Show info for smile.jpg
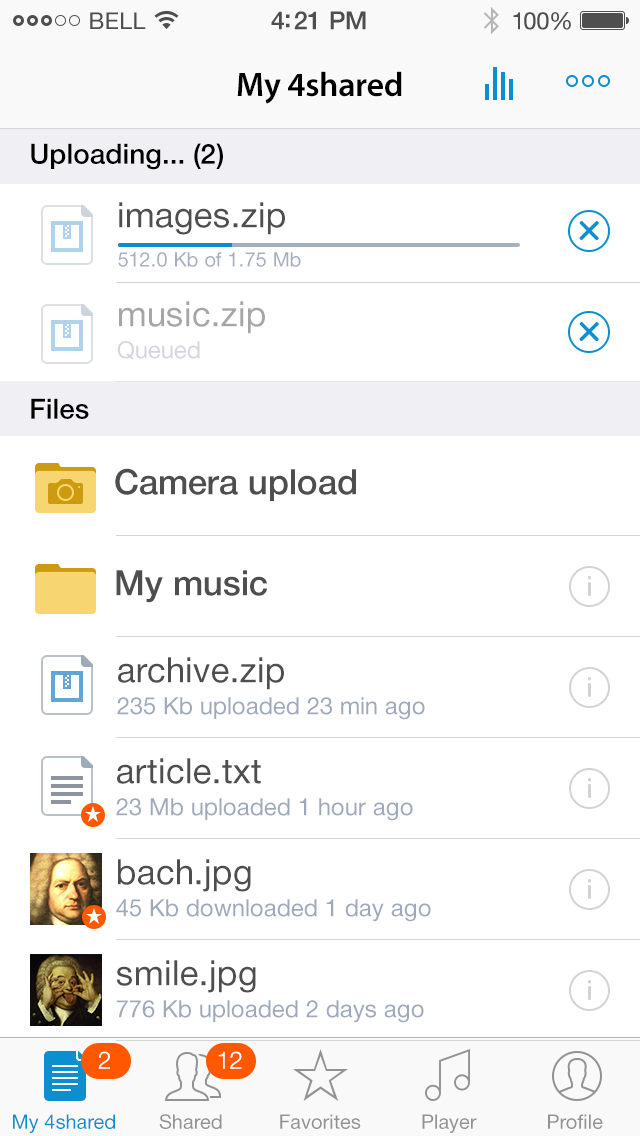 (589, 990)
